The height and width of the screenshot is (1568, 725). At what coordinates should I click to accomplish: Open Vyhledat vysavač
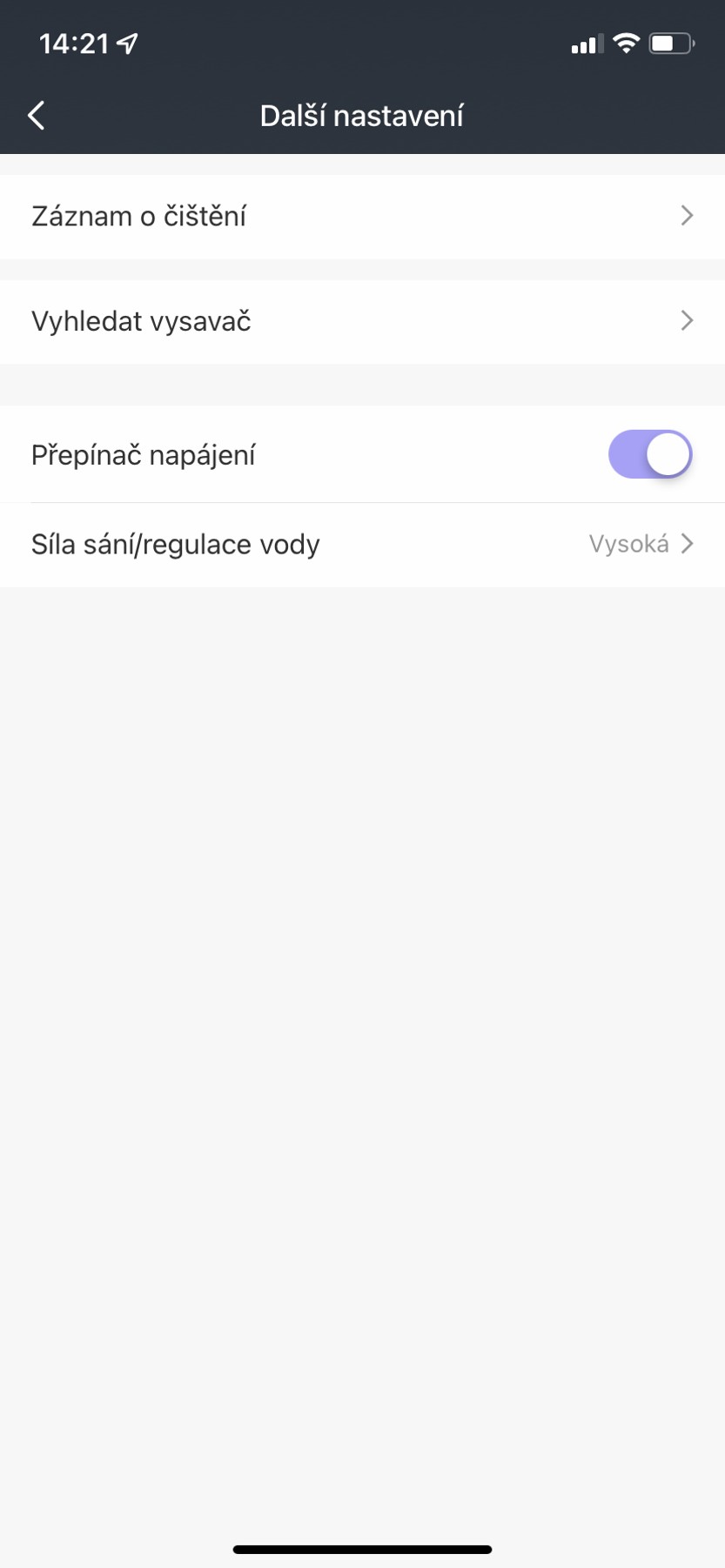click(362, 321)
